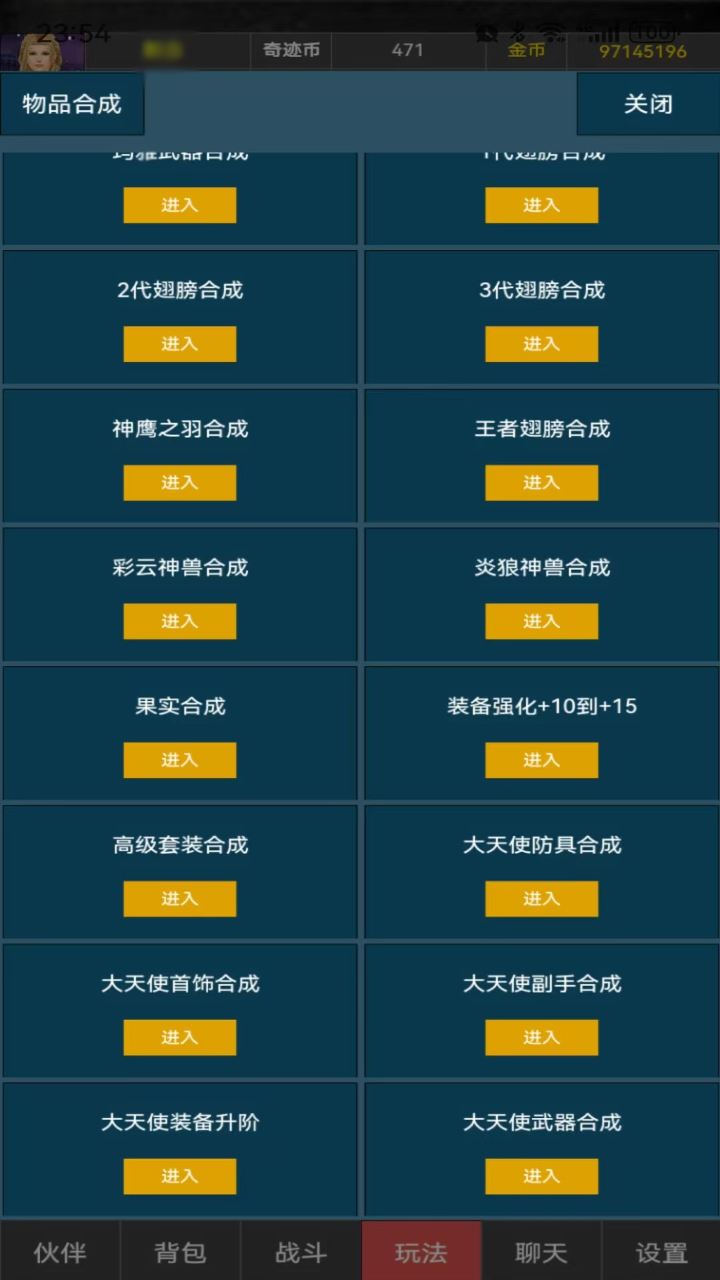This screenshot has width=720, height=1280.
Task: Enter 神鹰之羽合成
Action: point(180,483)
